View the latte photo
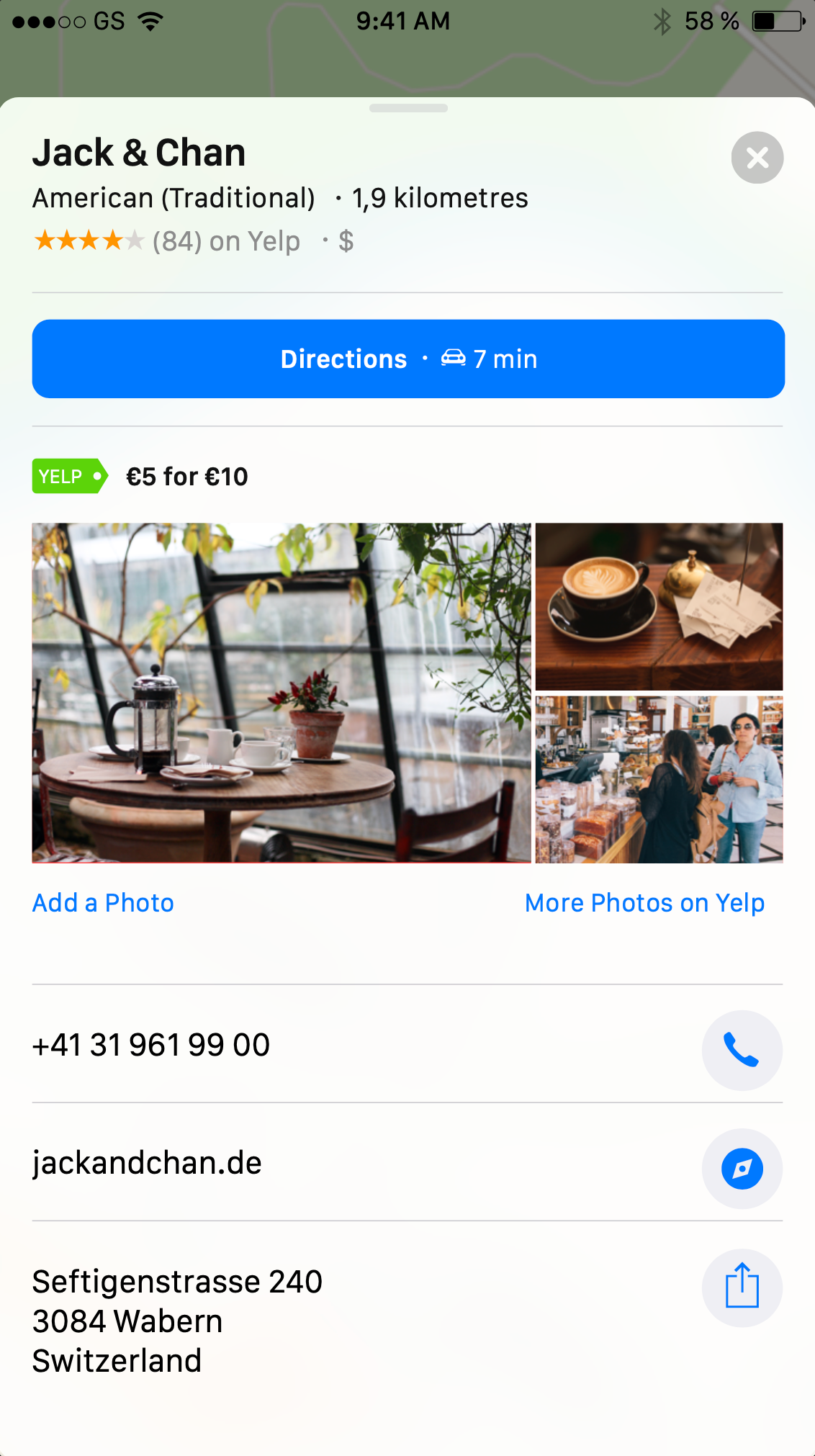 point(659,606)
